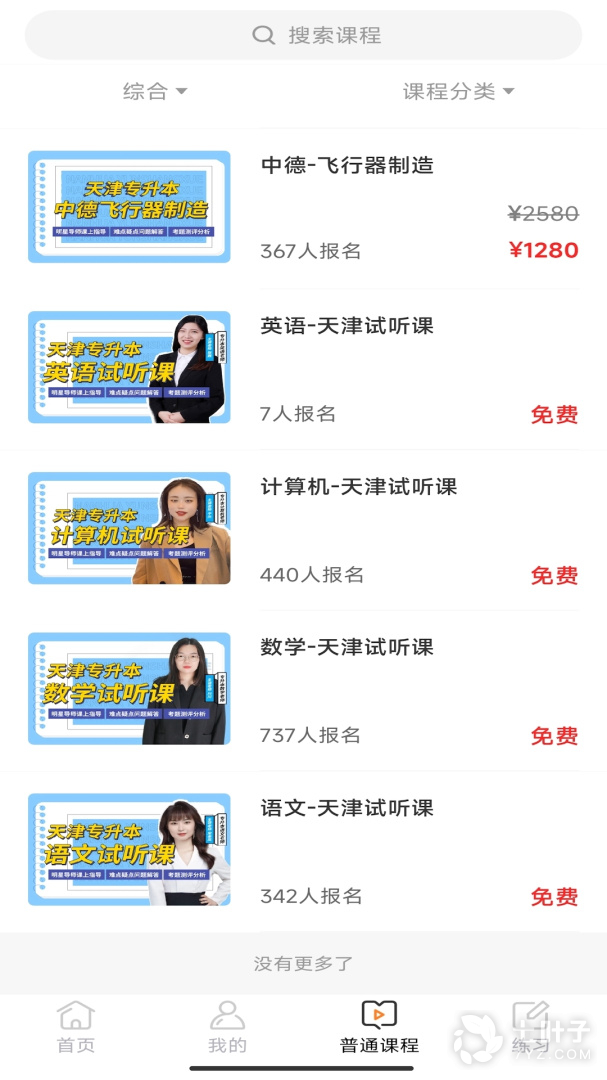Expand the 课程分类 category dropdown
This screenshot has width=607, height=1080.
tap(458, 92)
